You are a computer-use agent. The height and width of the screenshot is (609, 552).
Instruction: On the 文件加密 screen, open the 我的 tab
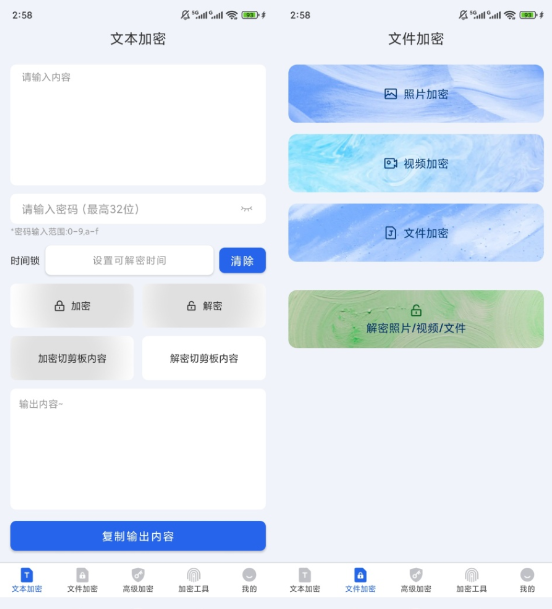527,580
